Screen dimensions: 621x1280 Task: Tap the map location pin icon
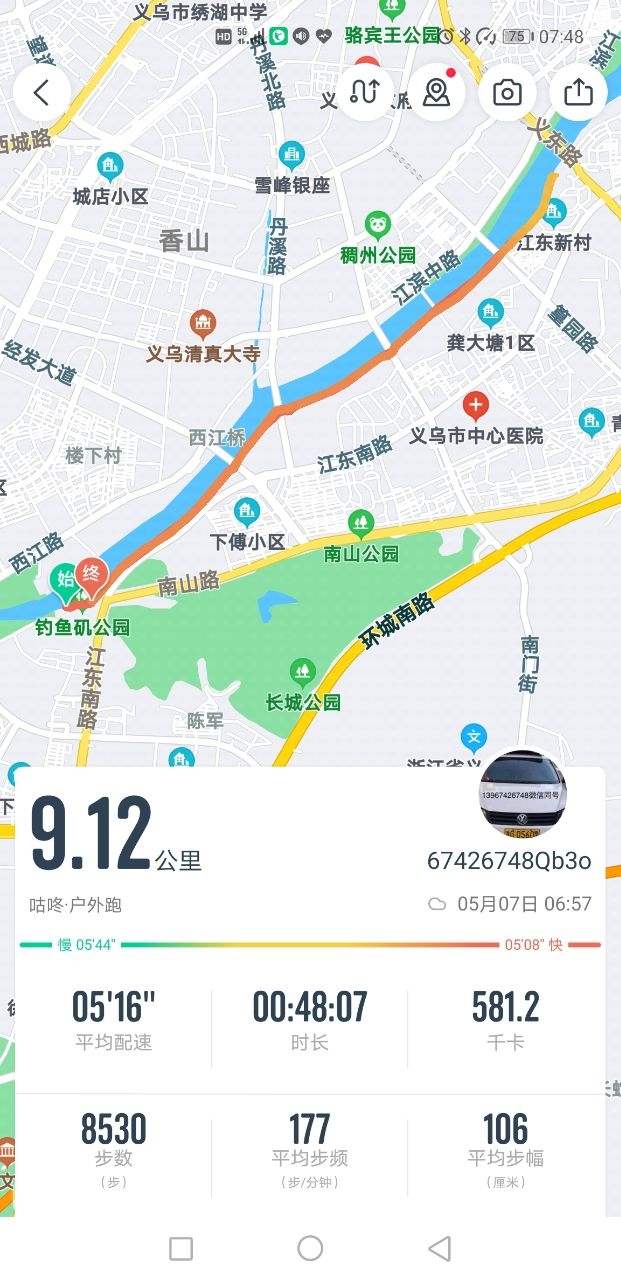click(x=437, y=92)
